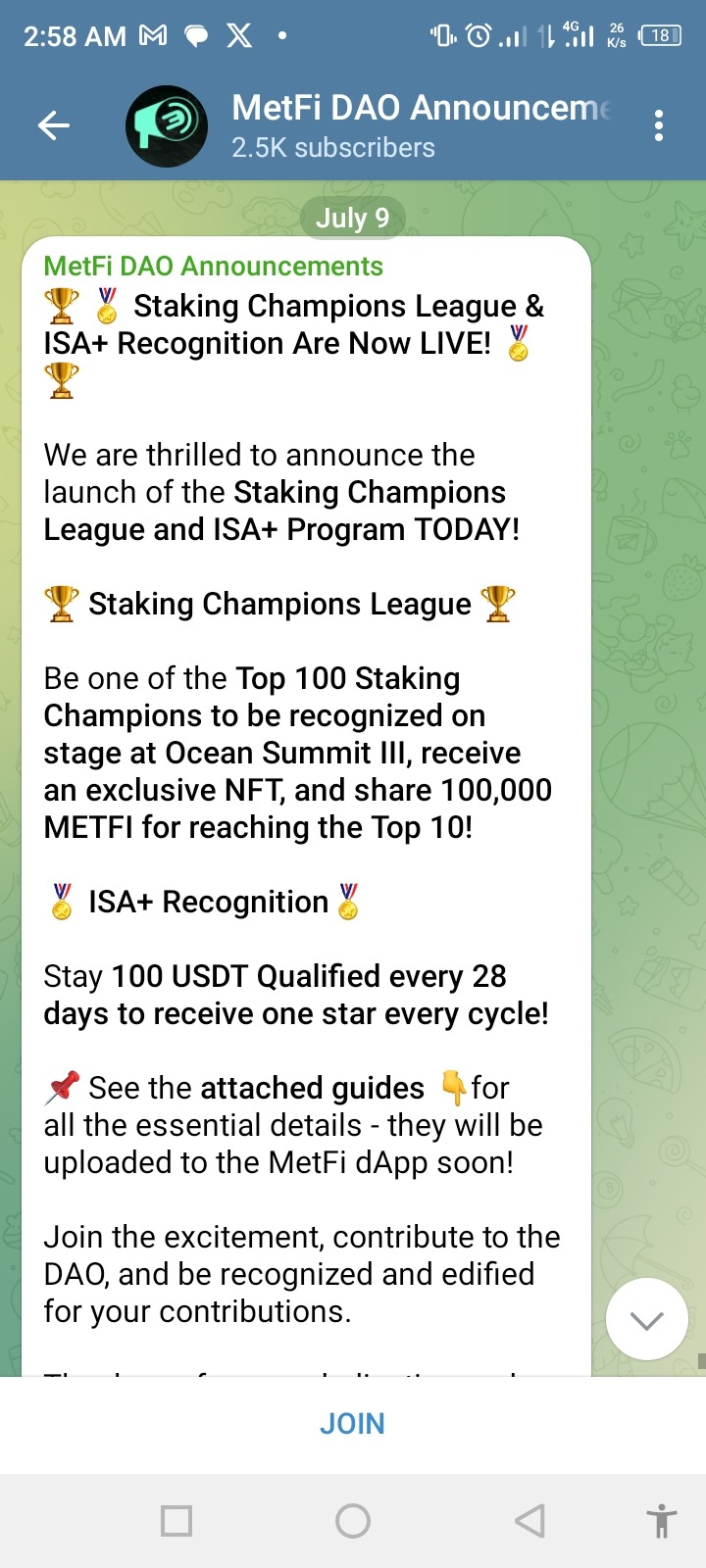Tap the MetFi DAO channel avatar
Image resolution: width=706 pixels, height=1568 pixels.
167,125
